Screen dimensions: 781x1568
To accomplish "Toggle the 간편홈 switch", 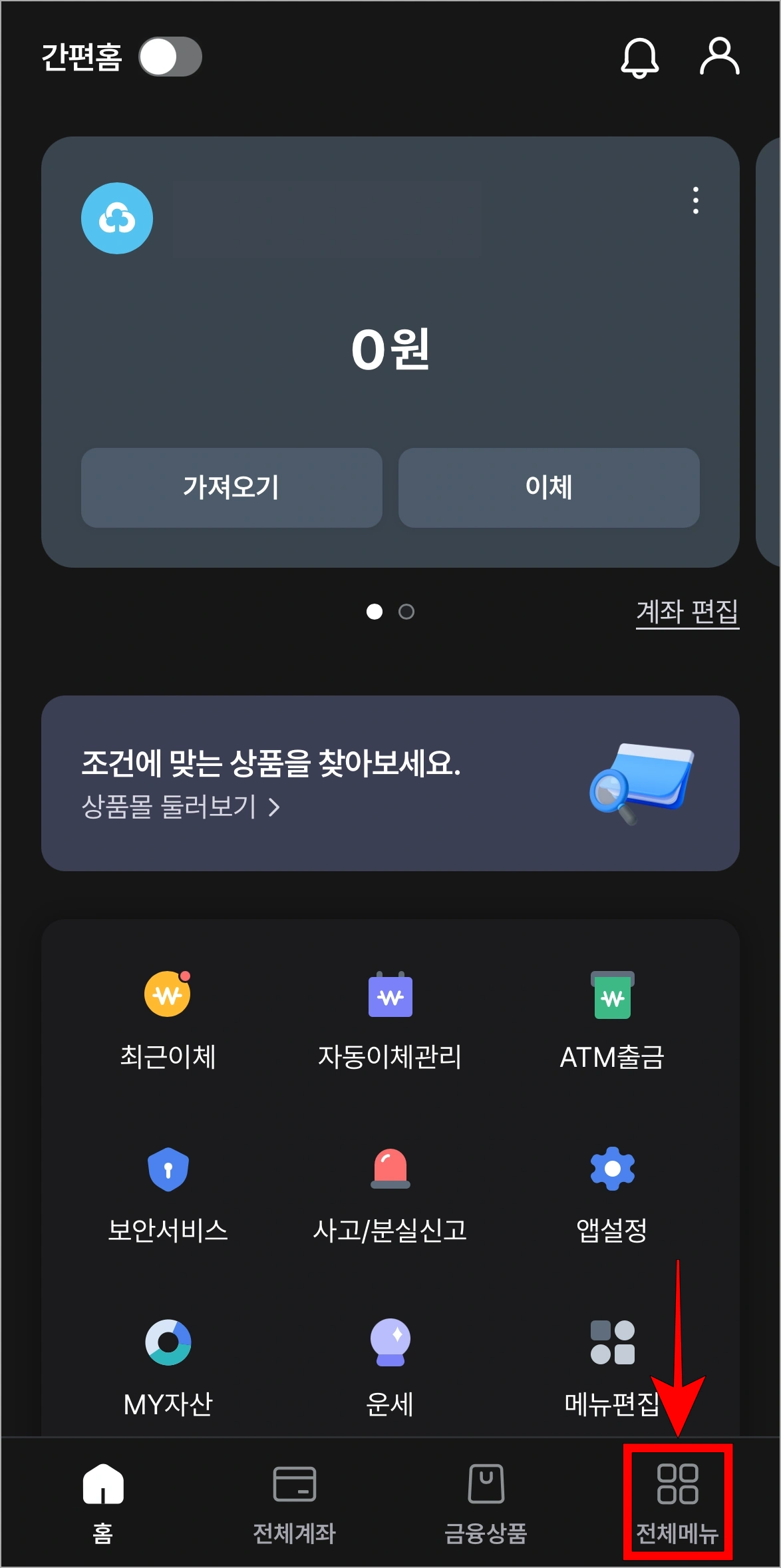I will point(171,57).
